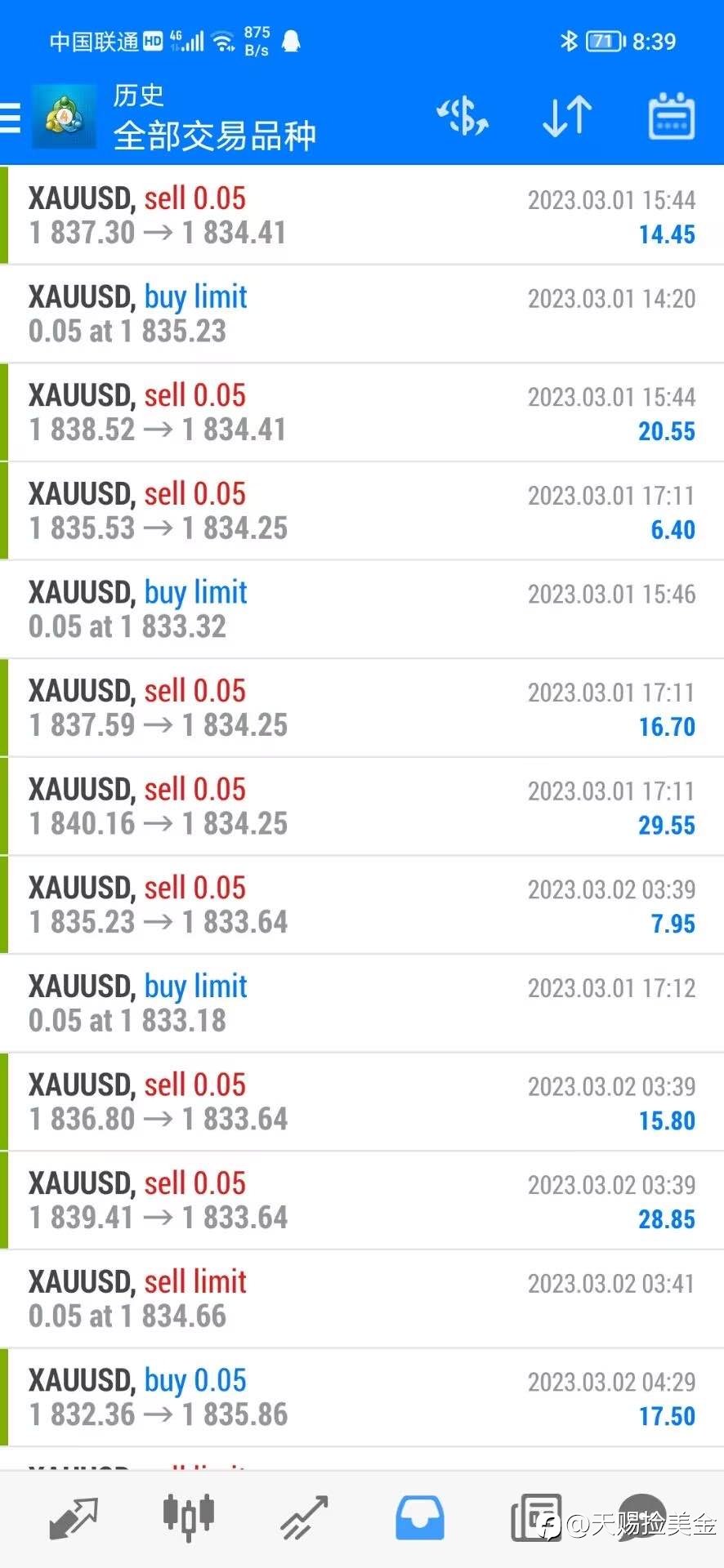Screen dimensions: 724x1568
Task: View the sell trade with profit 29.55
Action: tap(362, 807)
